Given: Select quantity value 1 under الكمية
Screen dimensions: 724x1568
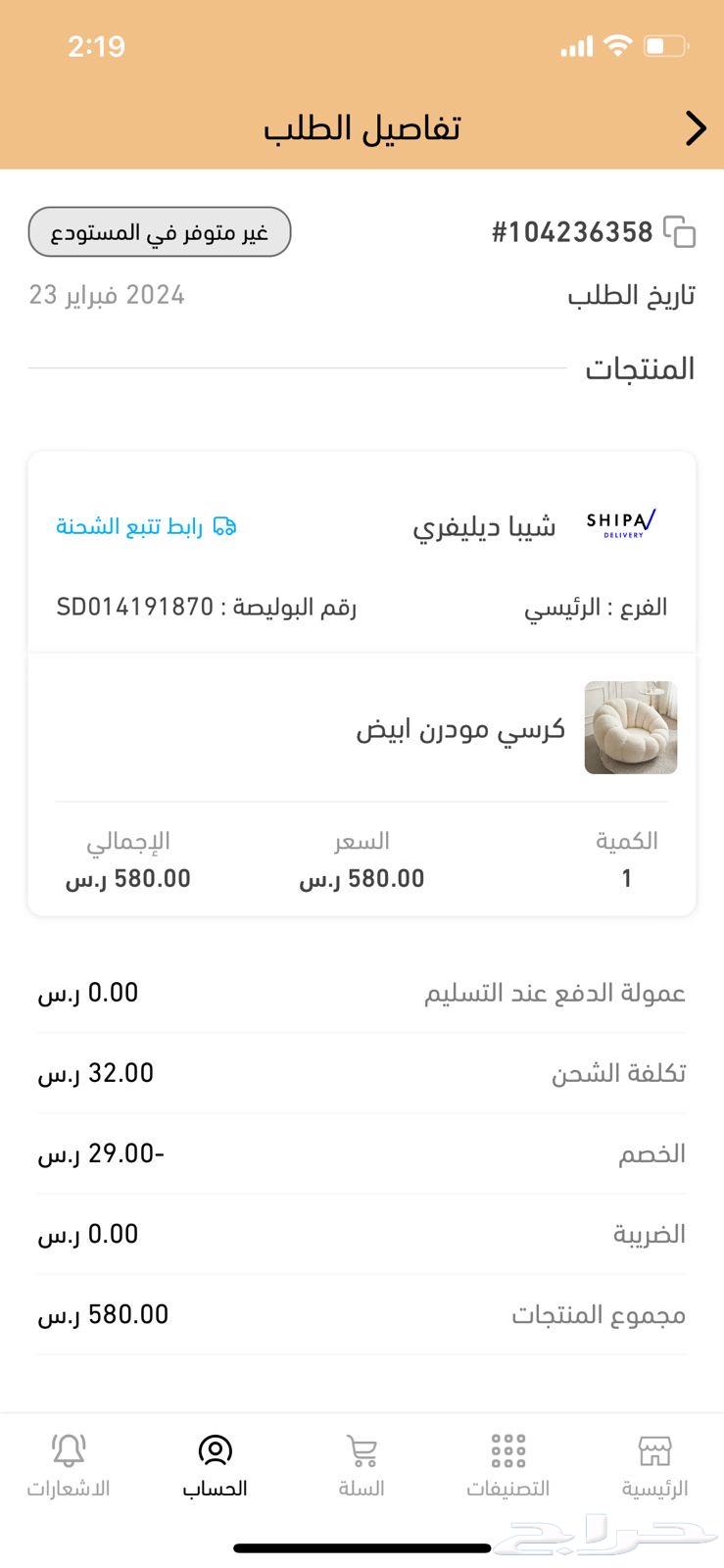Looking at the screenshot, I should tap(628, 879).
